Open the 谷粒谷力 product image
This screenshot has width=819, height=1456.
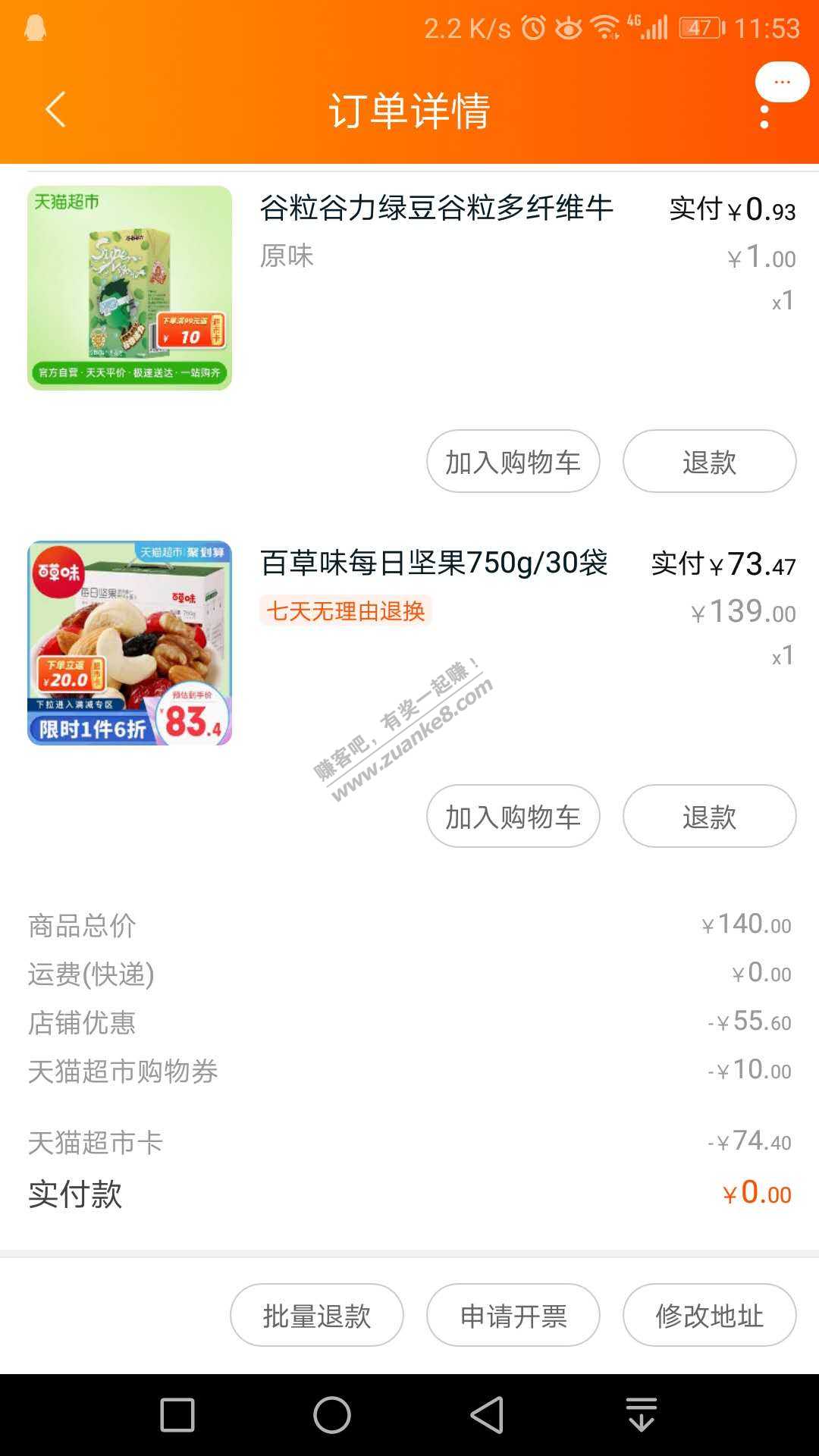[130, 288]
